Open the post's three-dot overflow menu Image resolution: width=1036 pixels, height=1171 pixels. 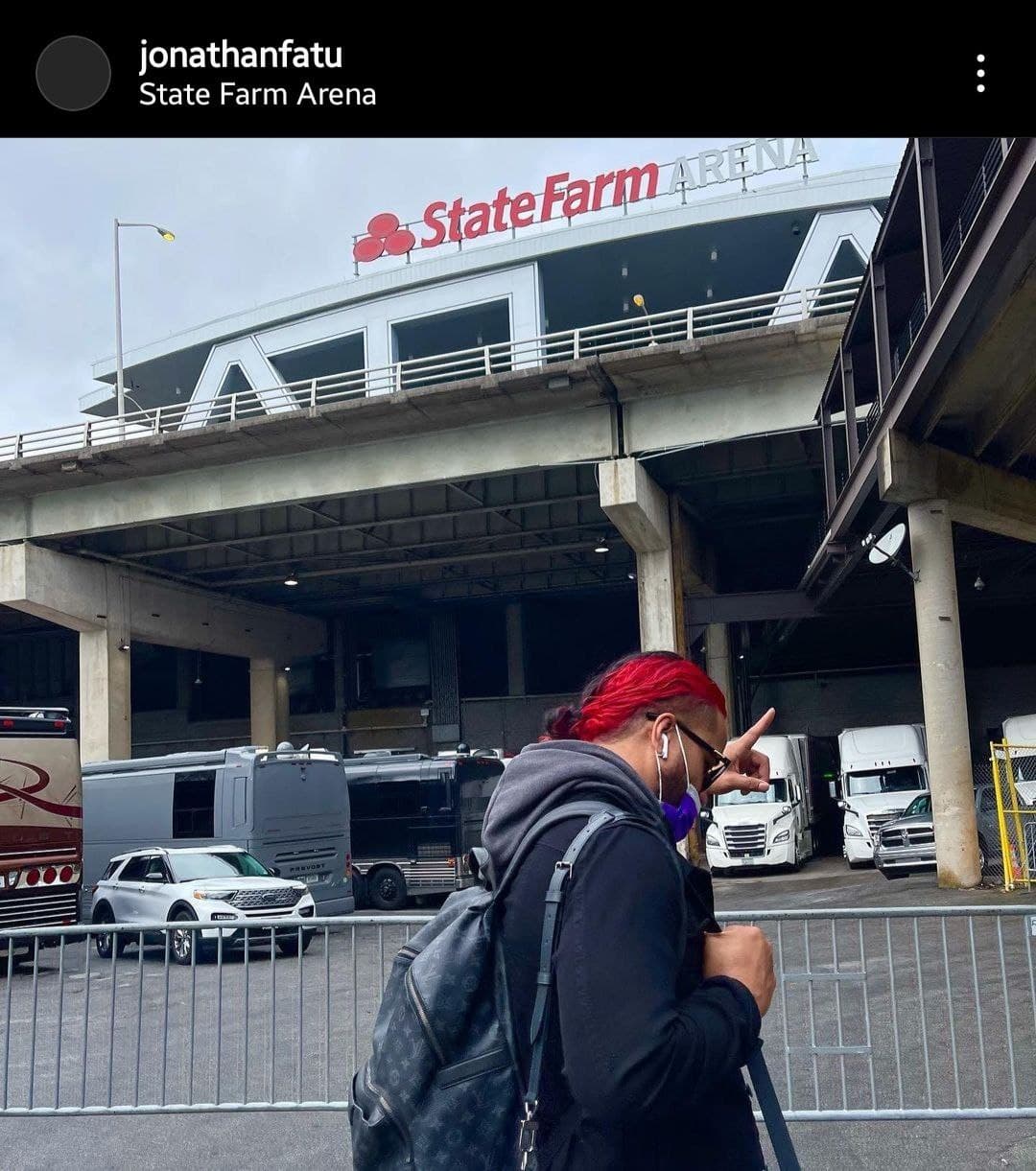[x=979, y=73]
